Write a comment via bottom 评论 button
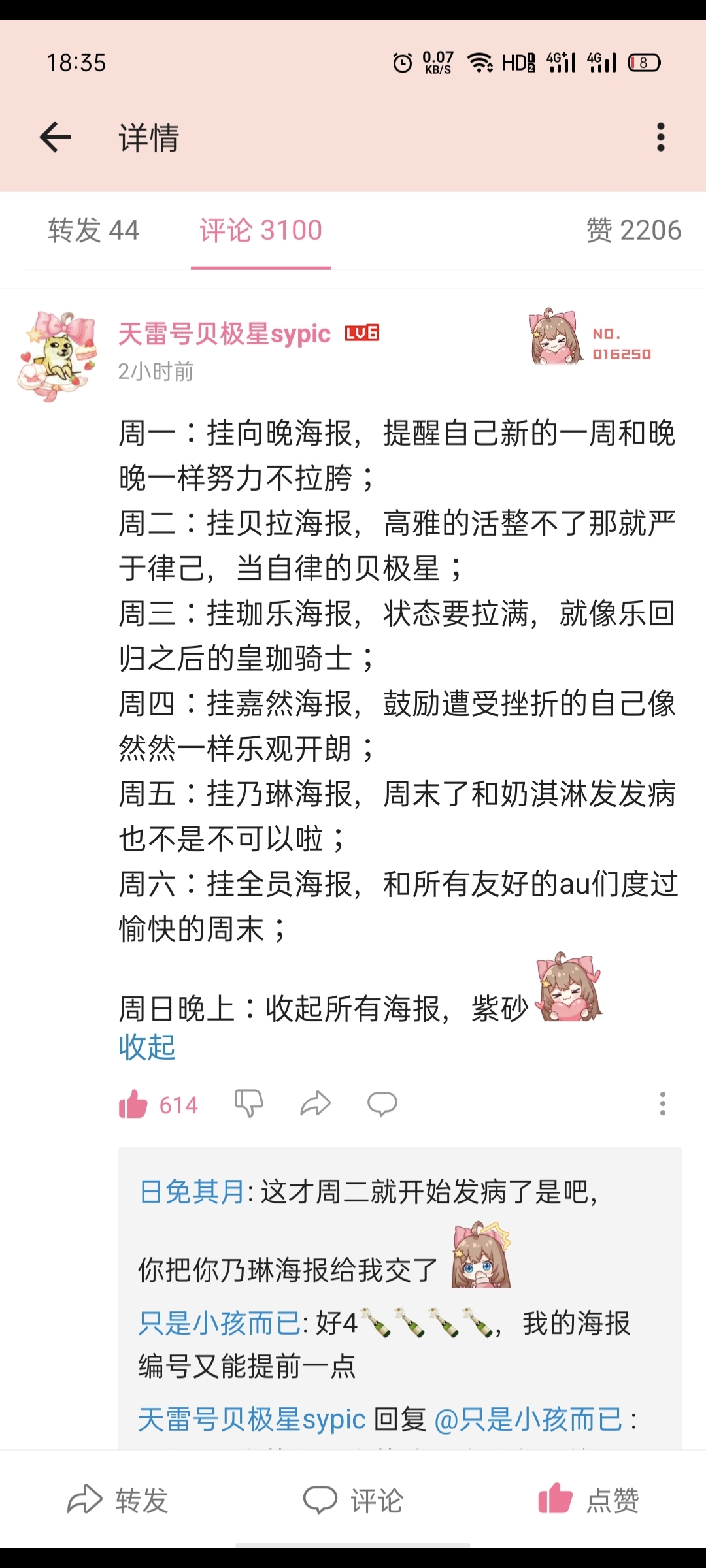Image resolution: width=706 pixels, height=1568 pixels. point(354,1500)
